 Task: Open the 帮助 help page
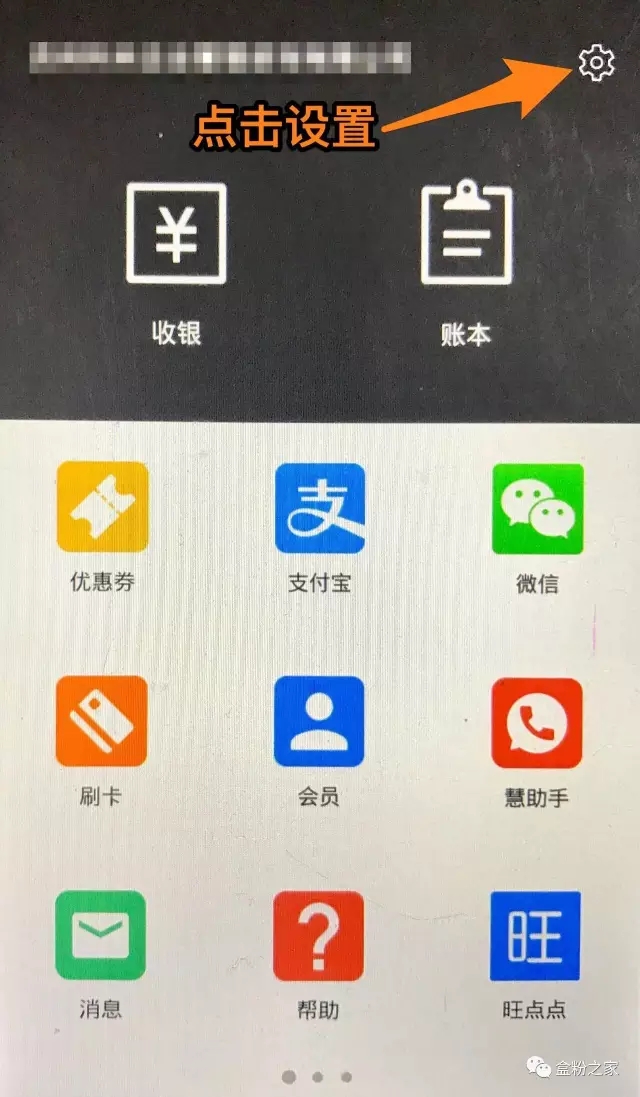tap(319, 936)
